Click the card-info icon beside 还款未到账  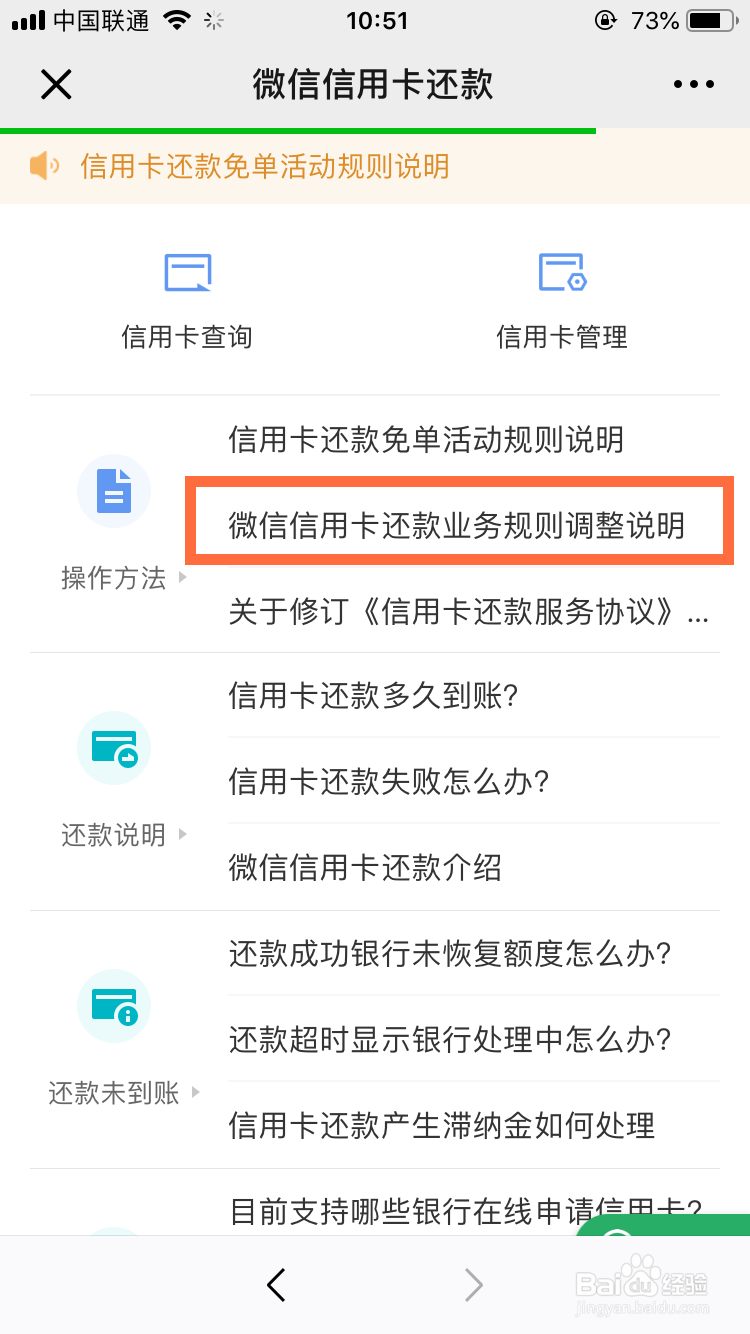[x=113, y=1005]
